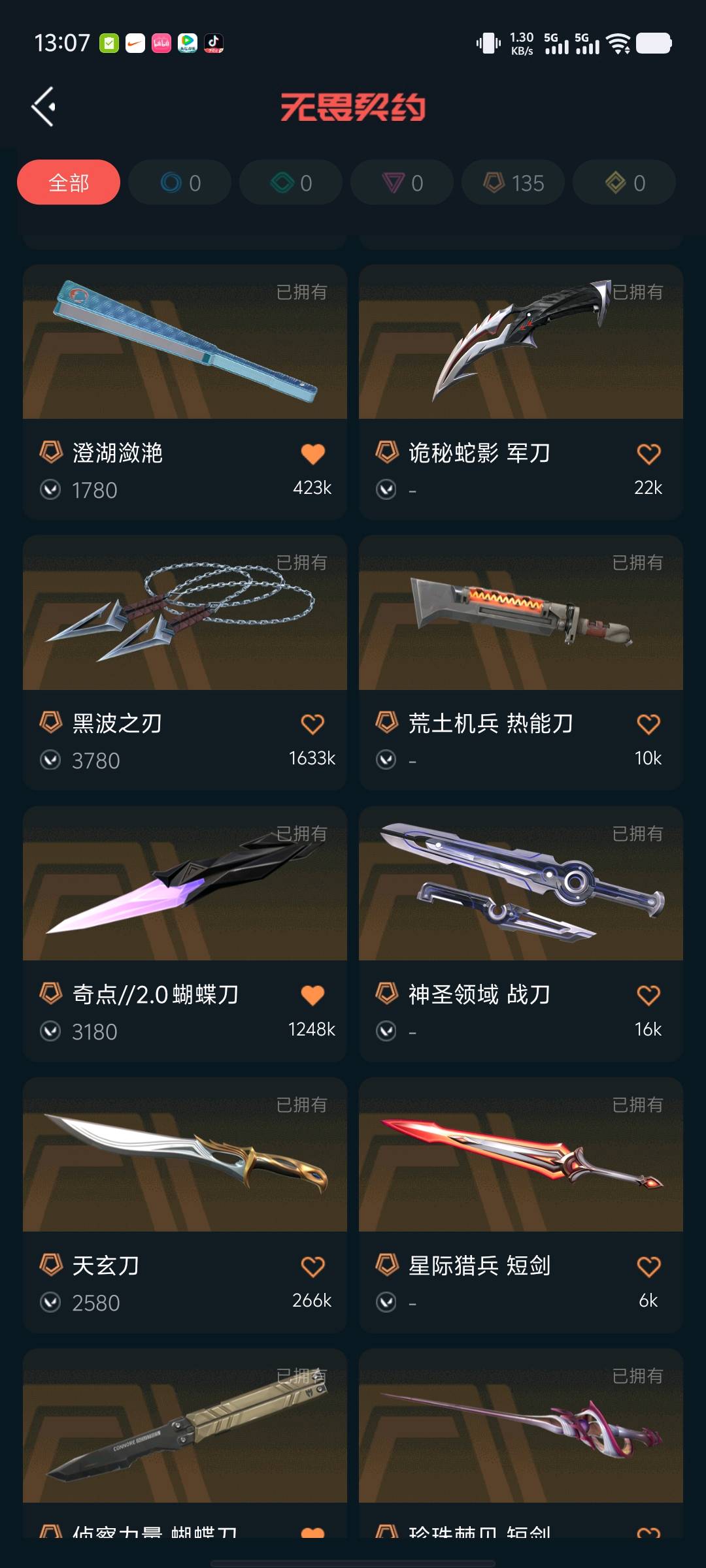Remove like from 奇点//2.0 蝴蝶刀
Image resolution: width=706 pixels, height=1568 pixels.
(312, 995)
